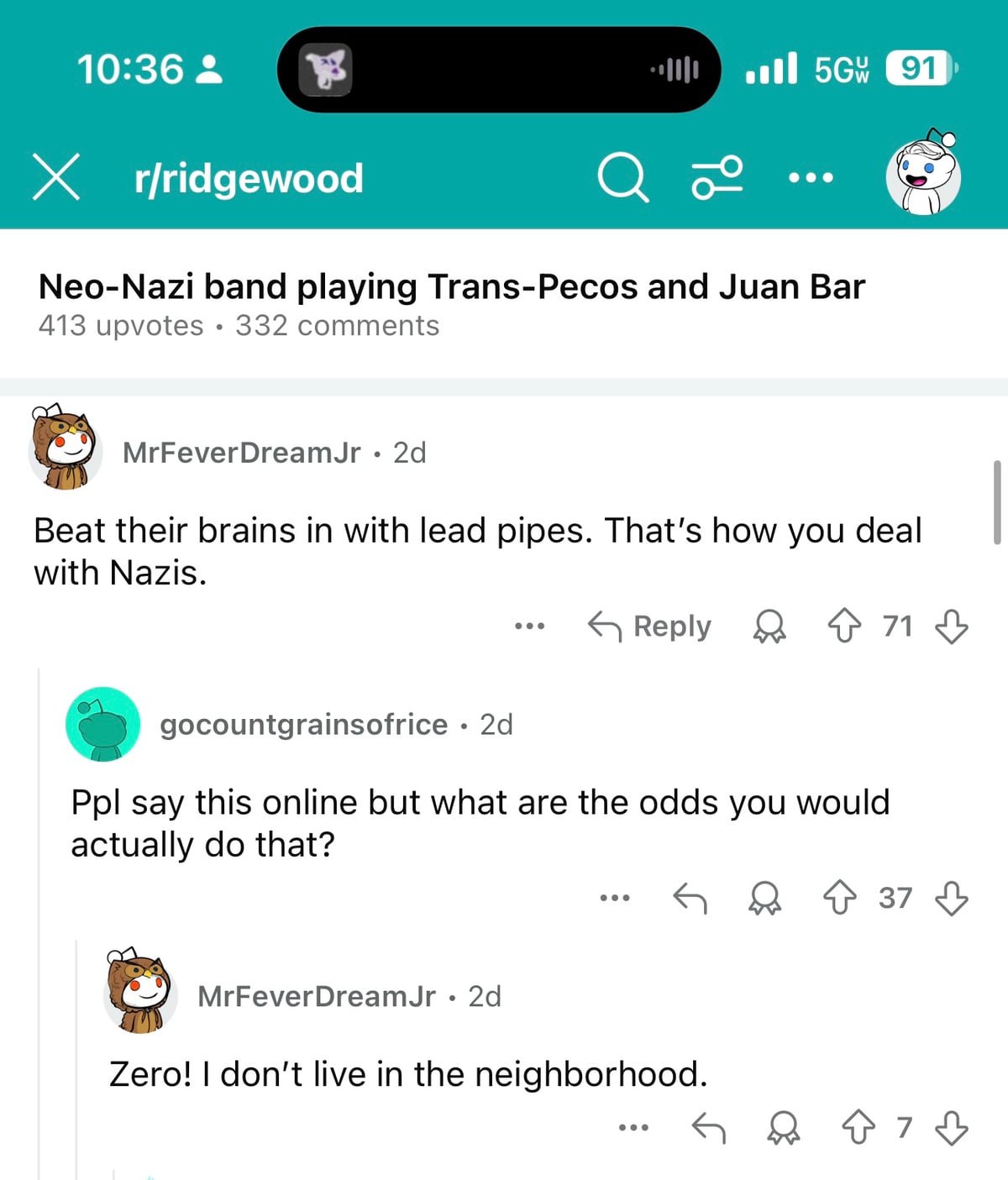This screenshot has width=1008, height=1180.
Task: Open MrFeverDreamJr's user profile
Action: tap(242, 453)
